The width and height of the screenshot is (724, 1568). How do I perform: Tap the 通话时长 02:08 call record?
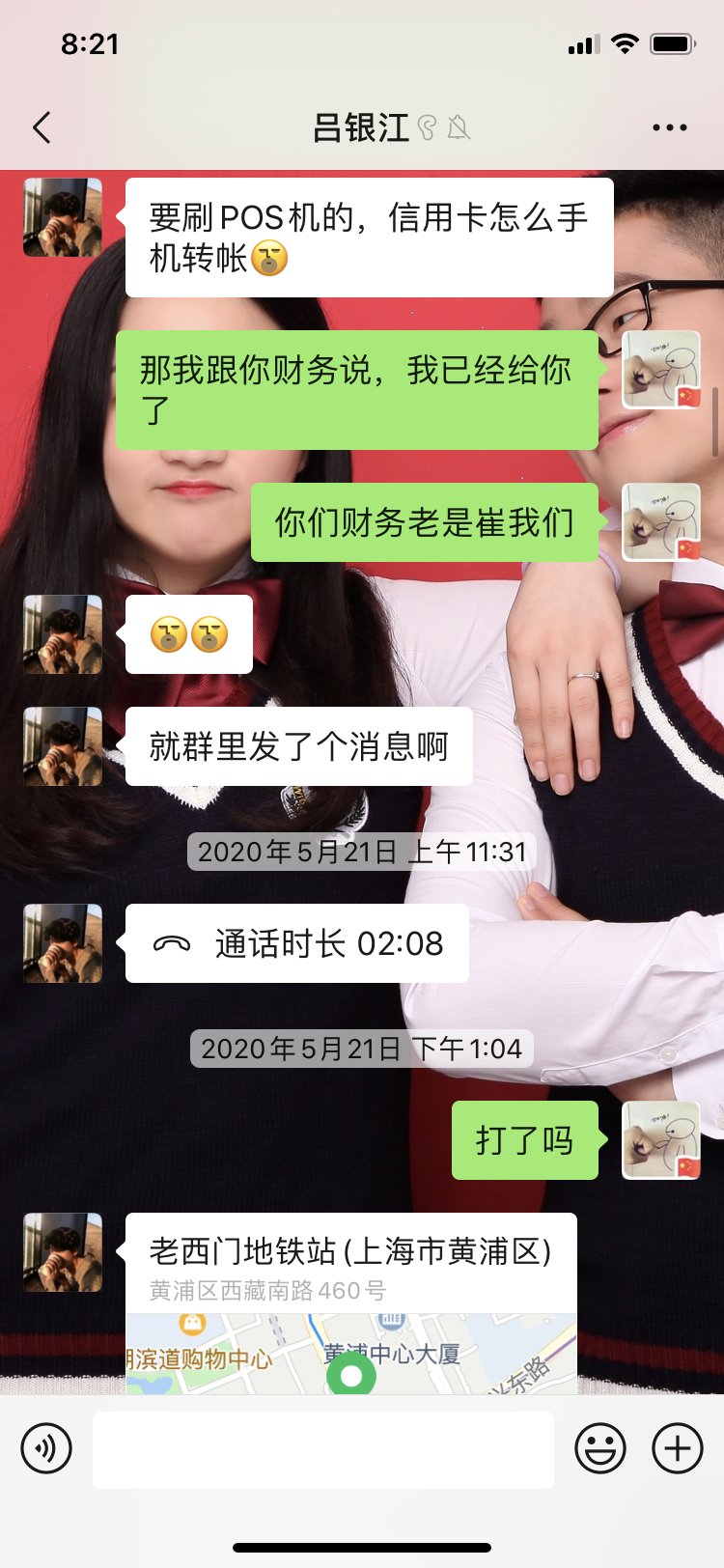[297, 943]
